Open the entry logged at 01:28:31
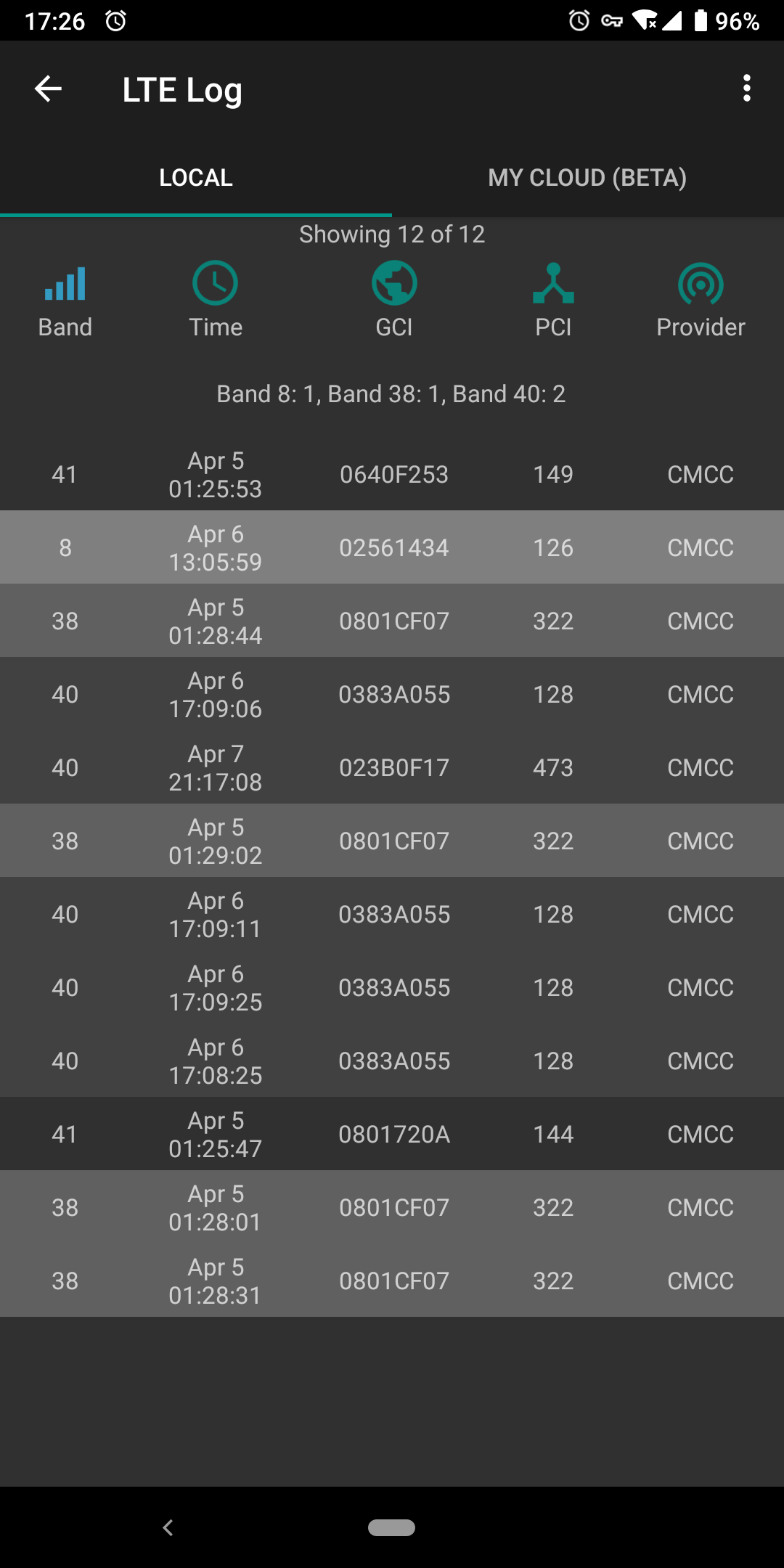784x1568 pixels. pyautogui.click(x=392, y=1281)
